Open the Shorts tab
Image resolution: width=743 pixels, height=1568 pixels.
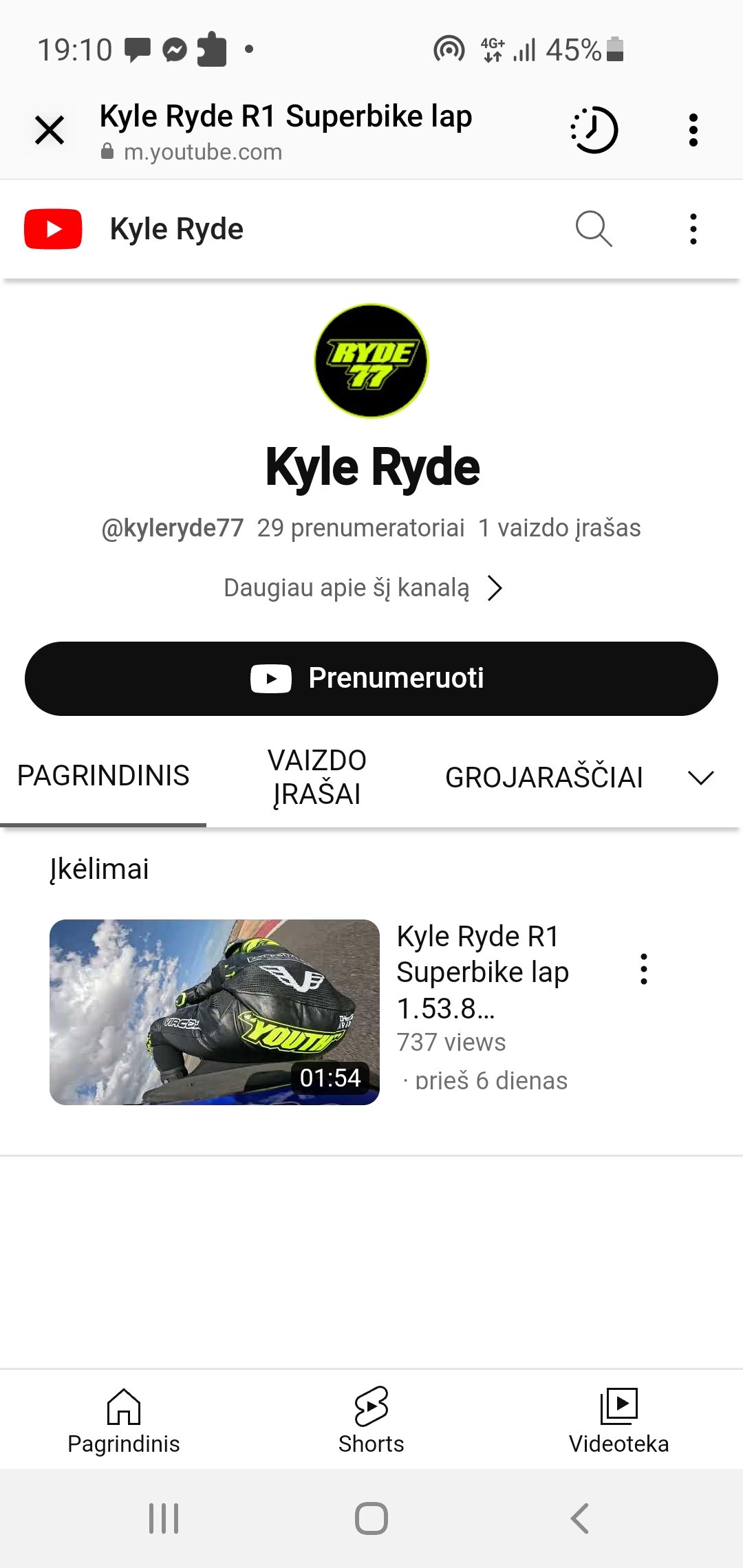tap(371, 1420)
